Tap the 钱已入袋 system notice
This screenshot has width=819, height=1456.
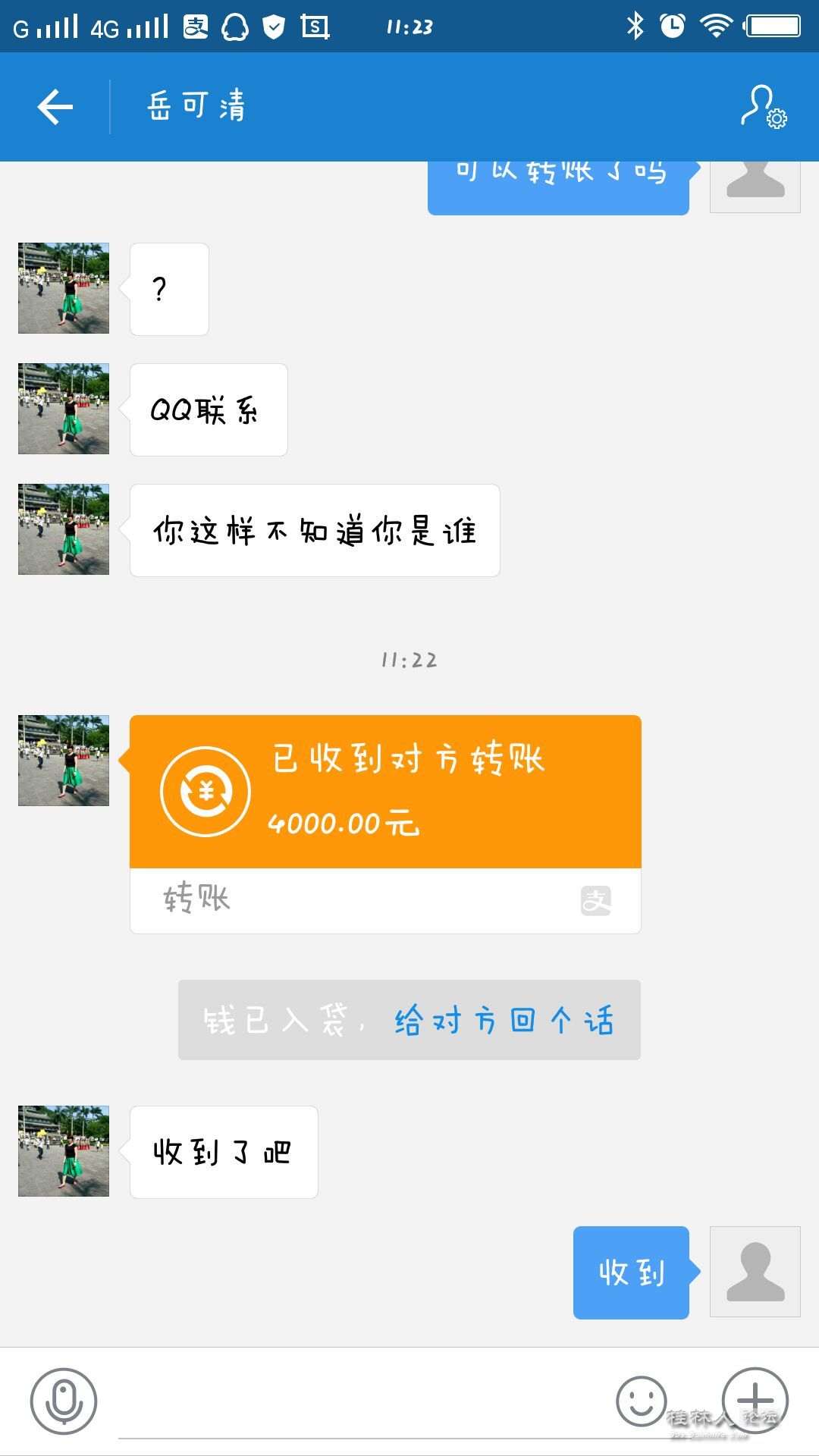pyautogui.click(x=409, y=1019)
